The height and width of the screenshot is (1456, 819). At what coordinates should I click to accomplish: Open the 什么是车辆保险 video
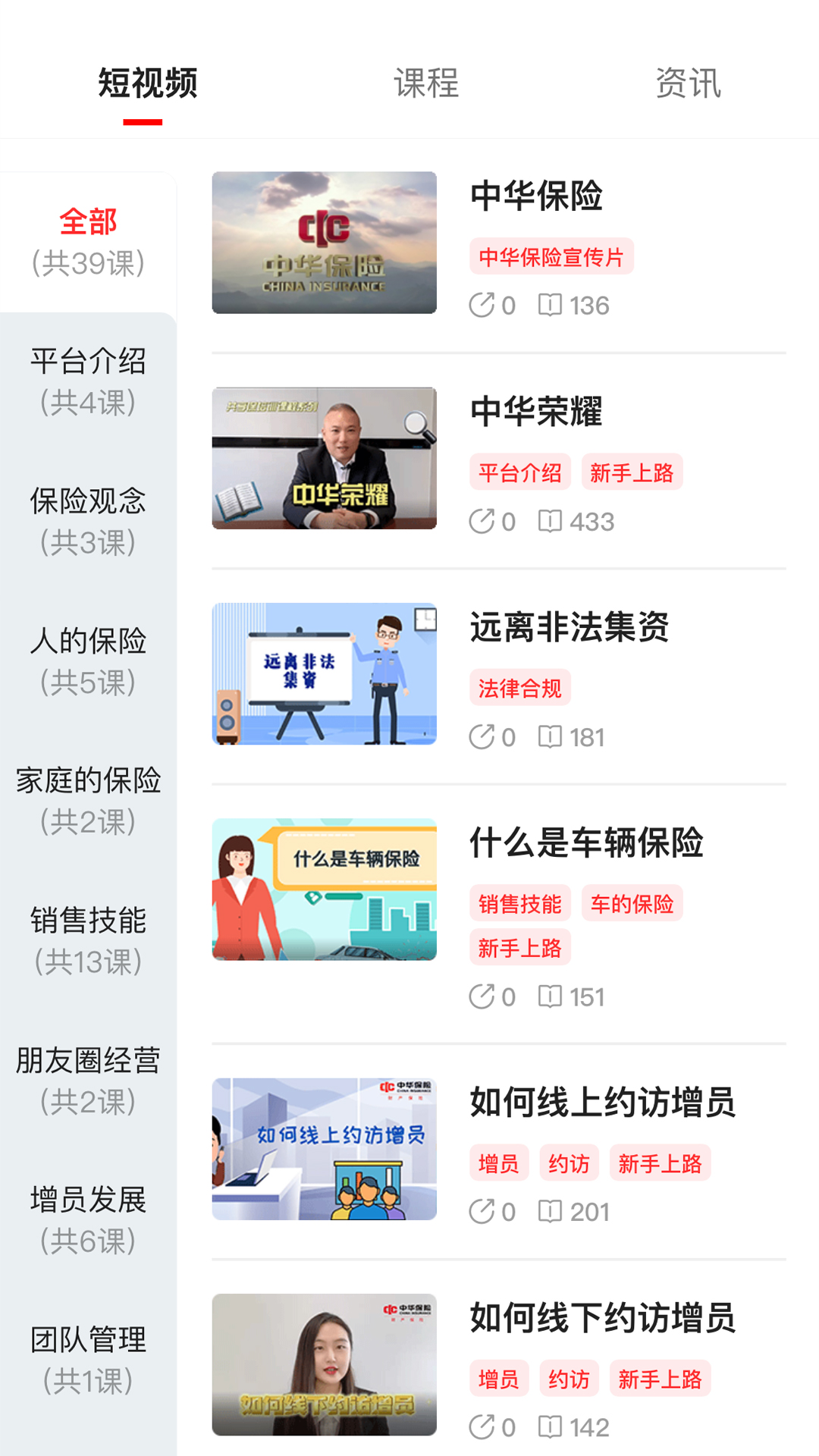pos(325,889)
